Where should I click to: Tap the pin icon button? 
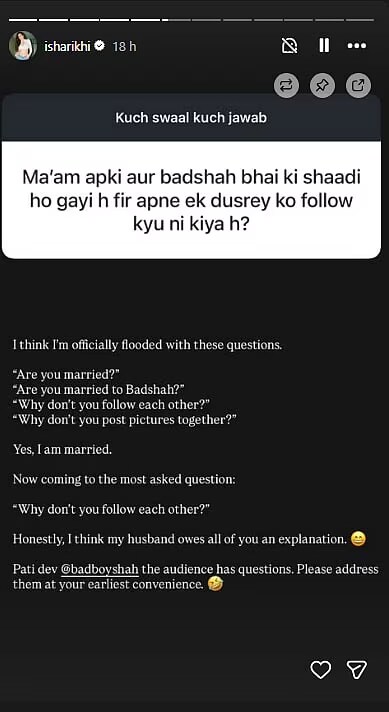[x=322, y=85]
